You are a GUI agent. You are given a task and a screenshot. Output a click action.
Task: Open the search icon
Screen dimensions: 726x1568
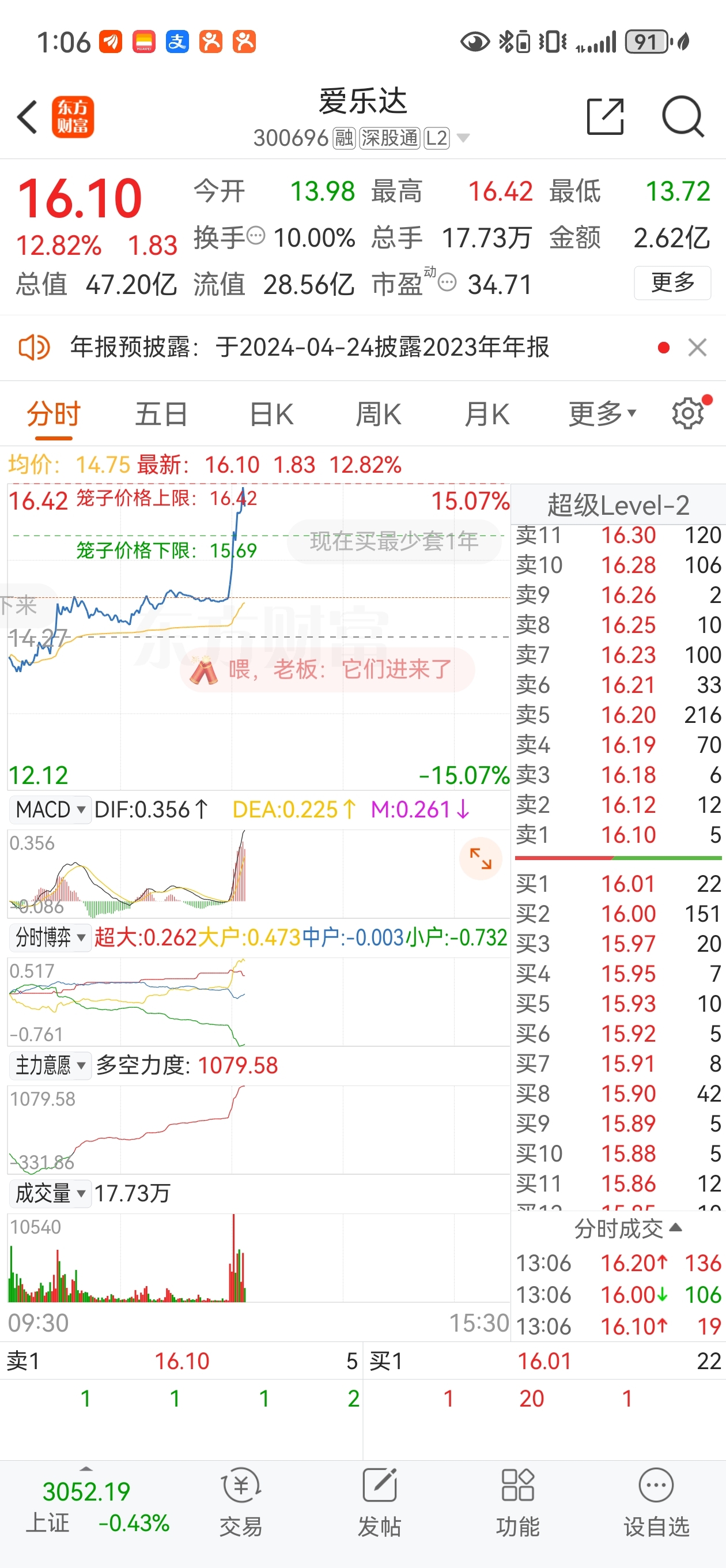683,117
